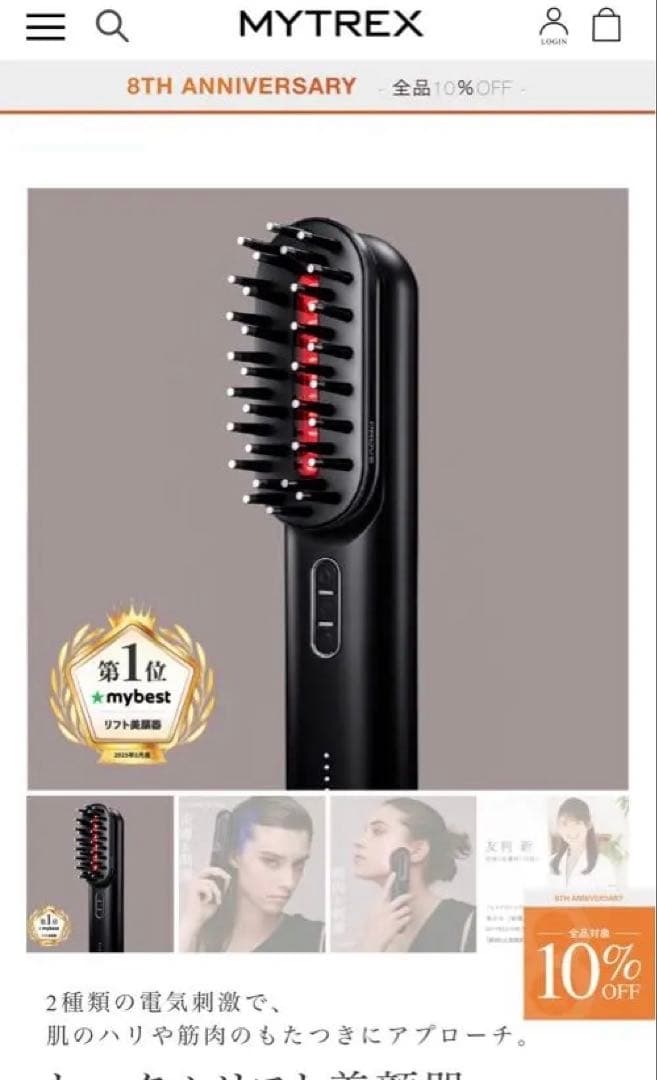Open the login account icon
Viewport: 657px width, 1080px height.
[553, 25]
